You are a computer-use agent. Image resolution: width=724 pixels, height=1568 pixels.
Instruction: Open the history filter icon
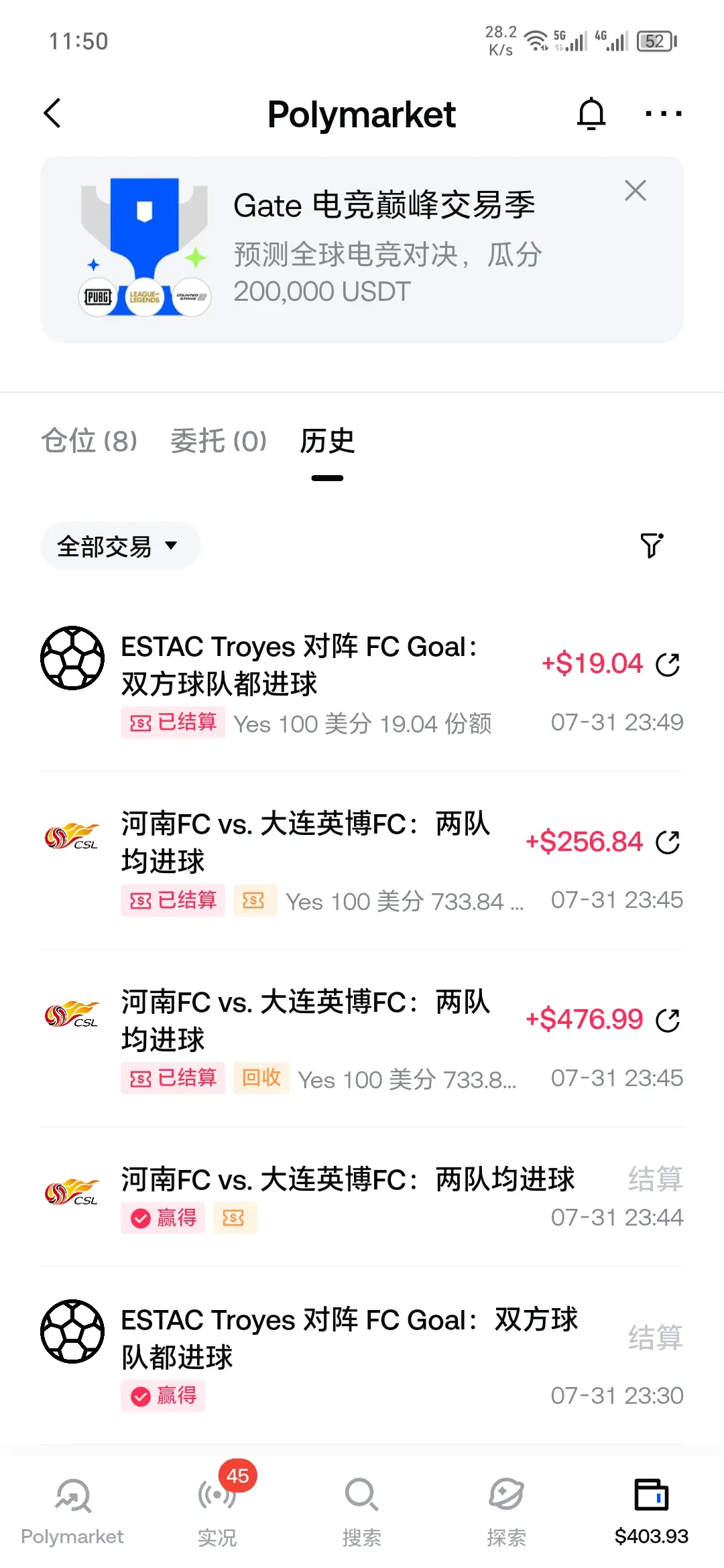point(651,545)
